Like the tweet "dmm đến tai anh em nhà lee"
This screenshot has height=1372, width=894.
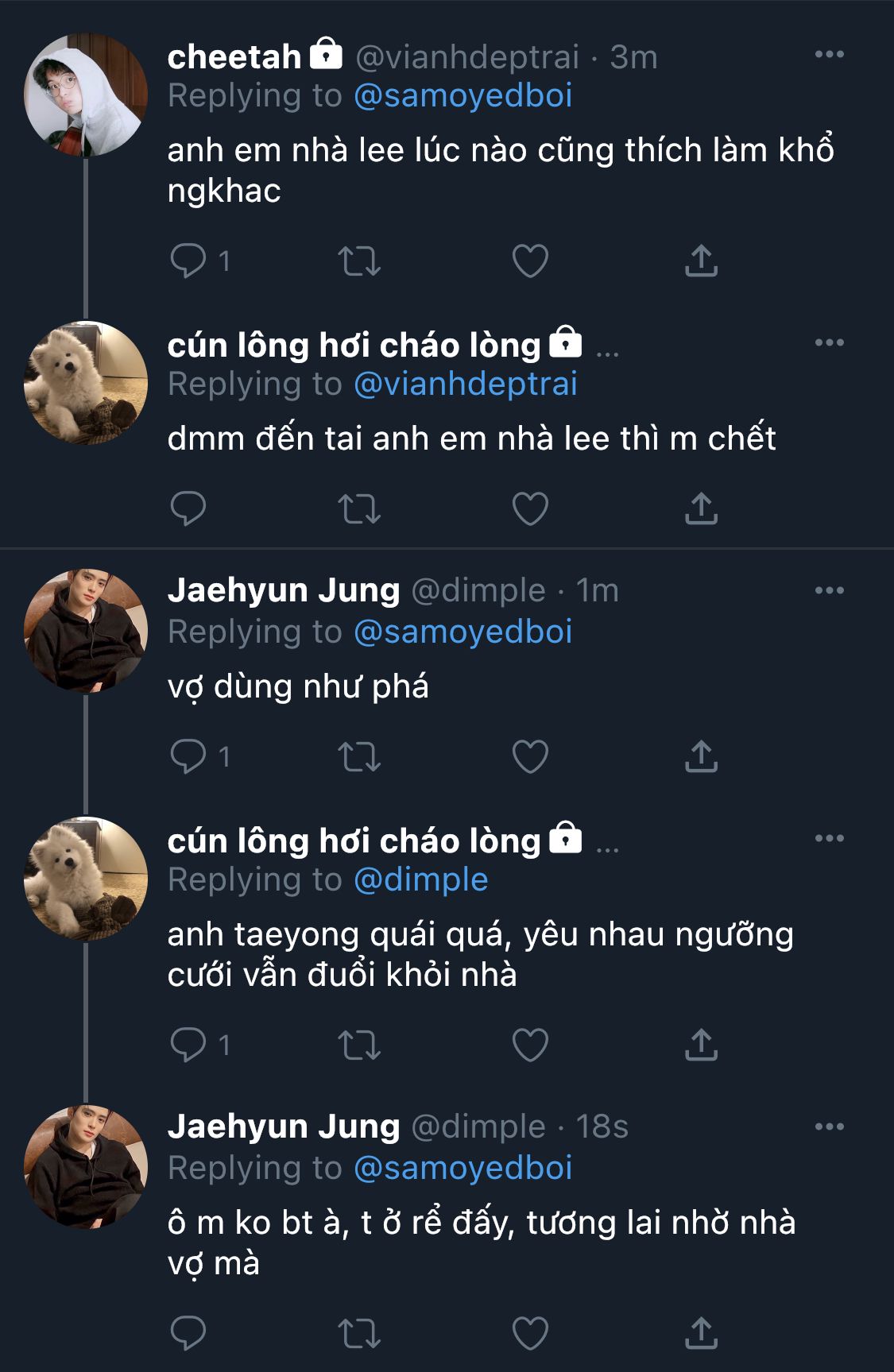pyautogui.click(x=530, y=508)
